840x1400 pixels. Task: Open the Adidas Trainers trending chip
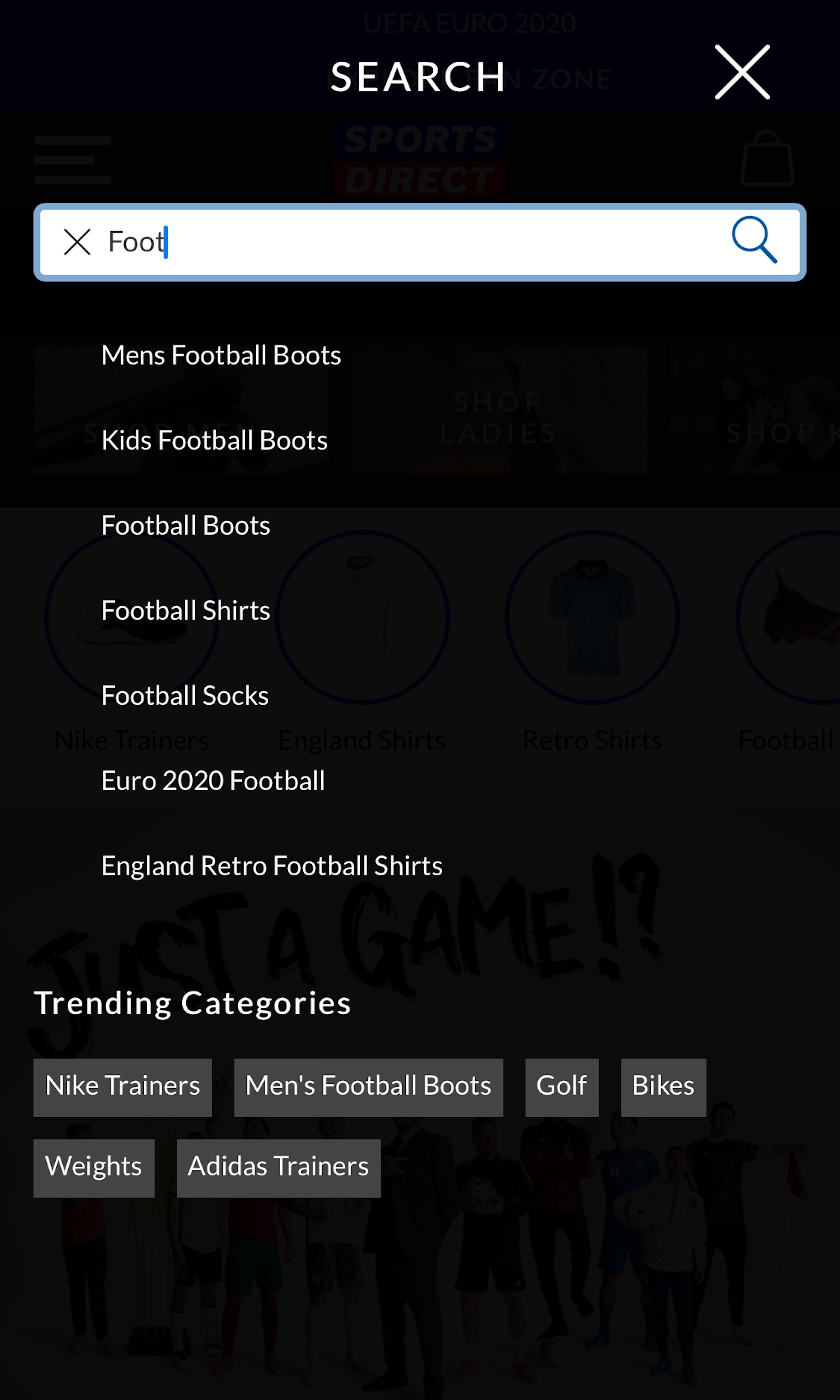pyautogui.click(x=278, y=1167)
